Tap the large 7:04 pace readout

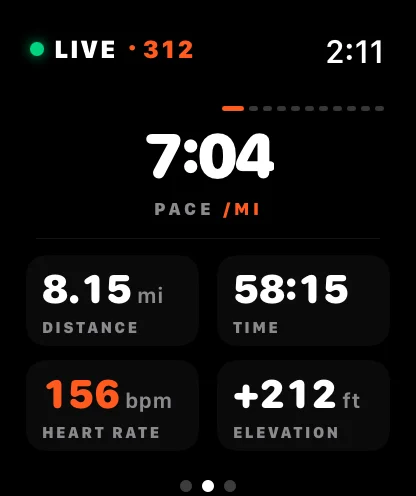tap(210, 156)
